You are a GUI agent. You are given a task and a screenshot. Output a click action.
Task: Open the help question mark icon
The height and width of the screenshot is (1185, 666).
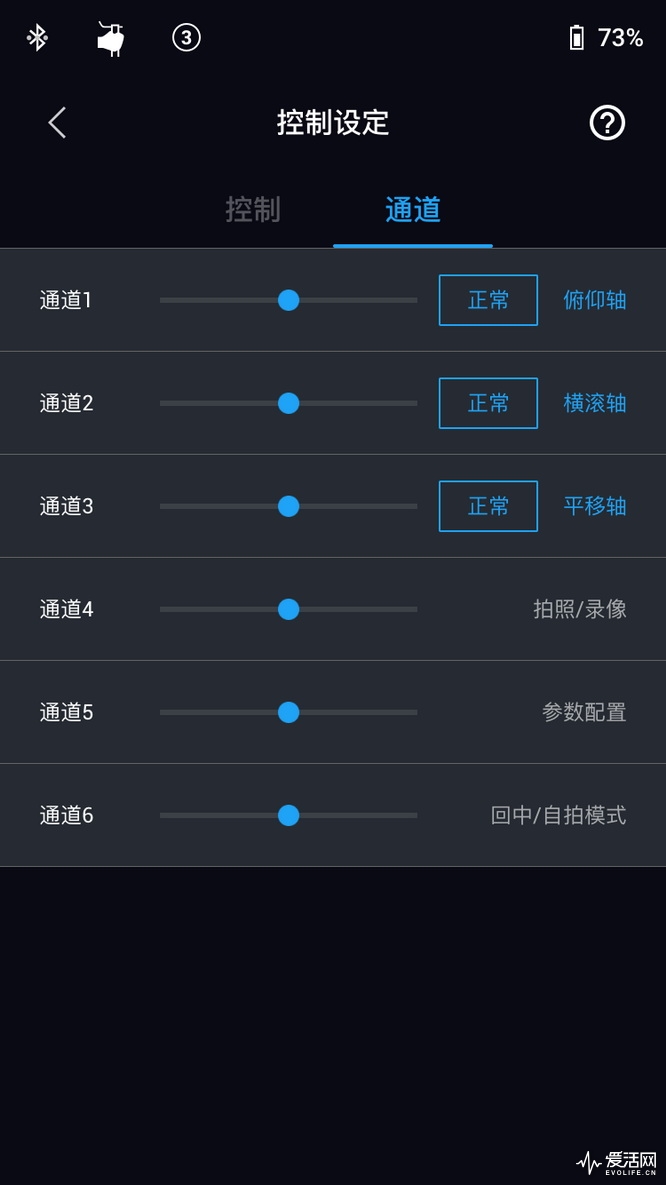point(607,122)
